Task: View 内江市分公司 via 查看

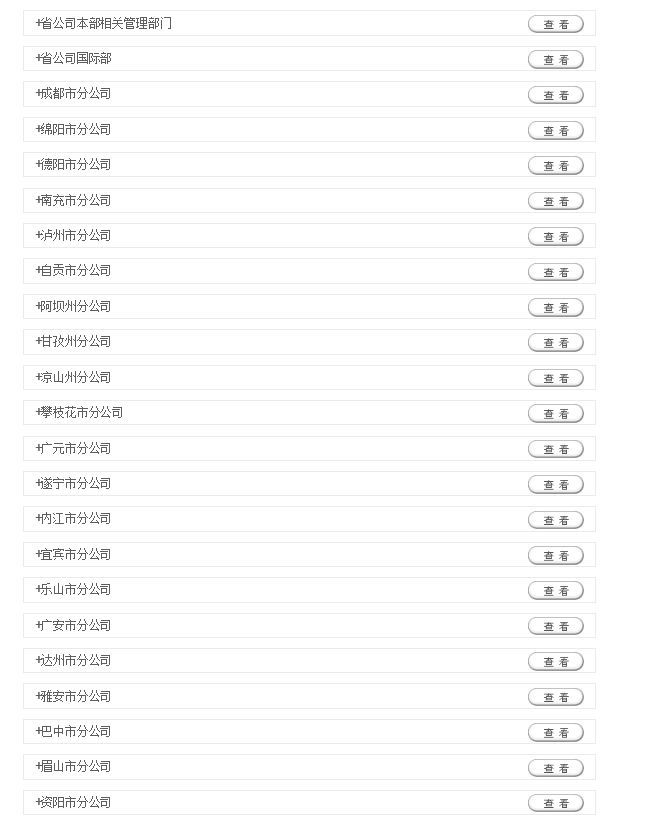Action: pyautogui.click(x=555, y=520)
